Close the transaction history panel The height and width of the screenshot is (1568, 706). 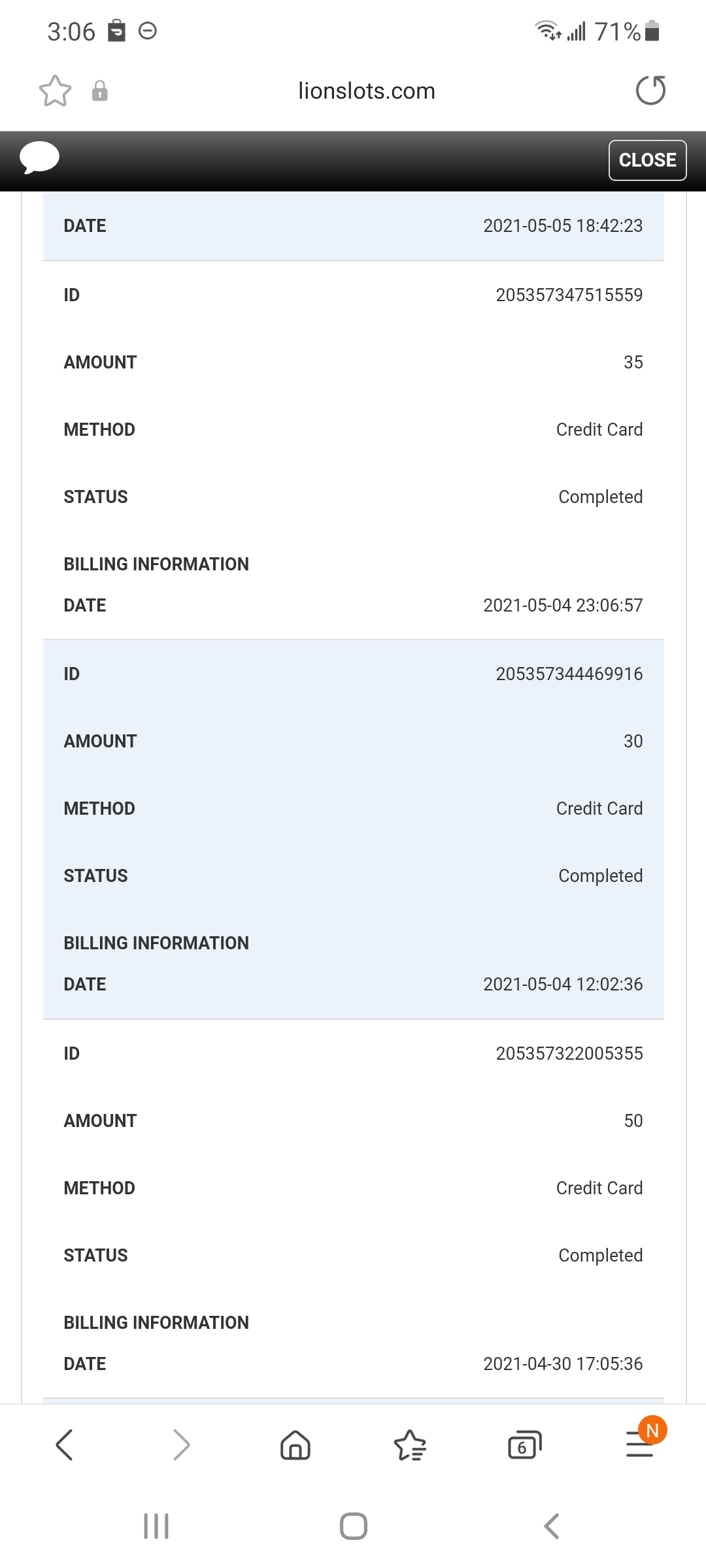pyautogui.click(x=647, y=160)
